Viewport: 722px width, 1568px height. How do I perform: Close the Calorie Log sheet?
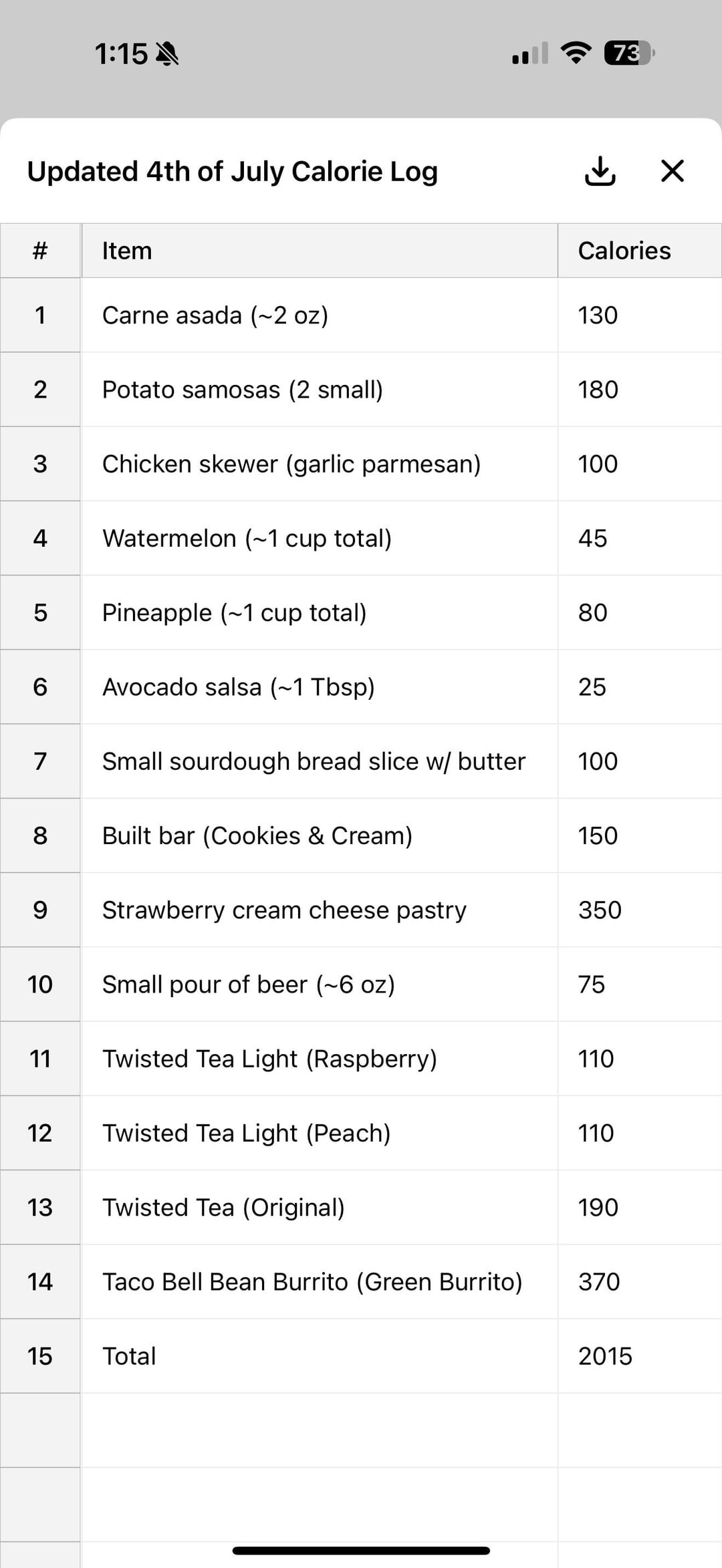(672, 171)
